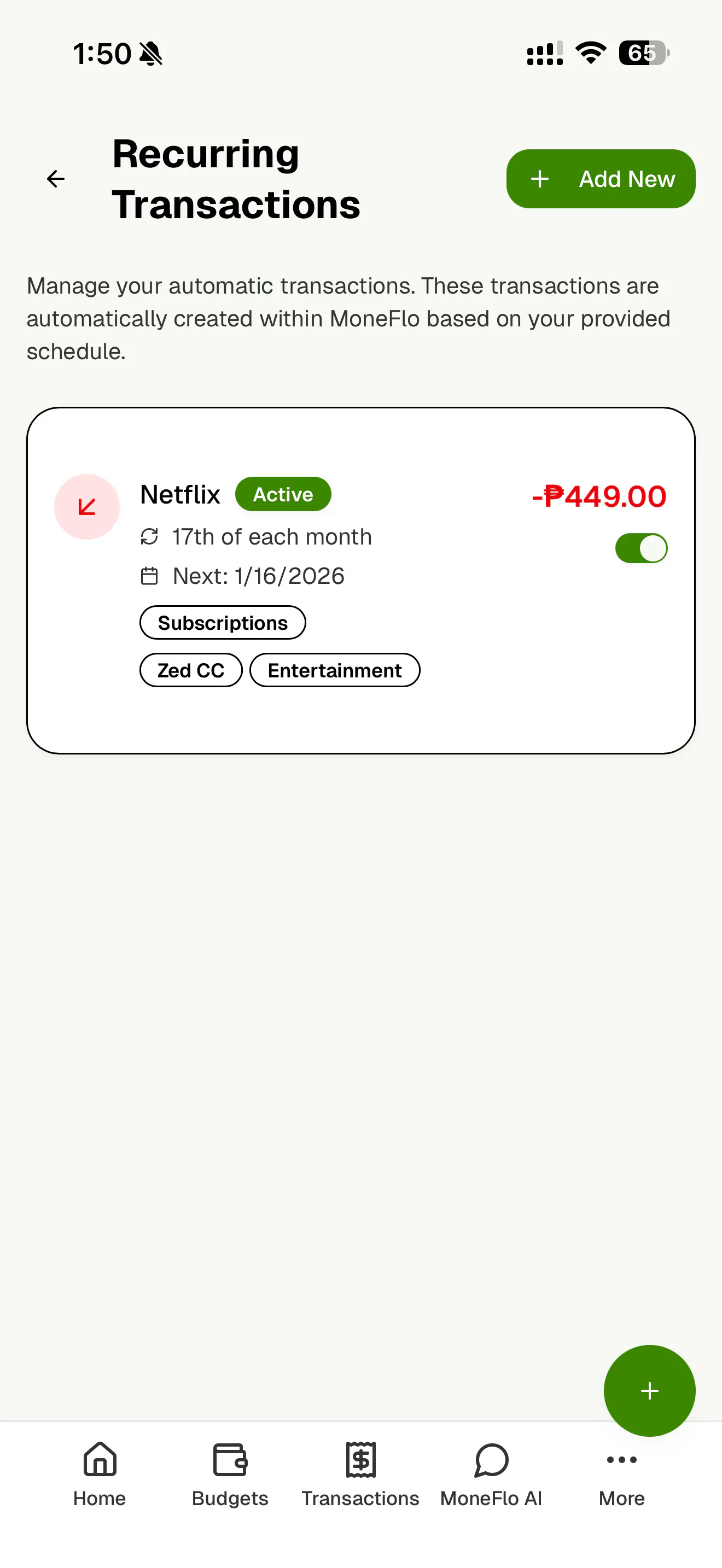Select the Entertainment tag

tap(334, 670)
